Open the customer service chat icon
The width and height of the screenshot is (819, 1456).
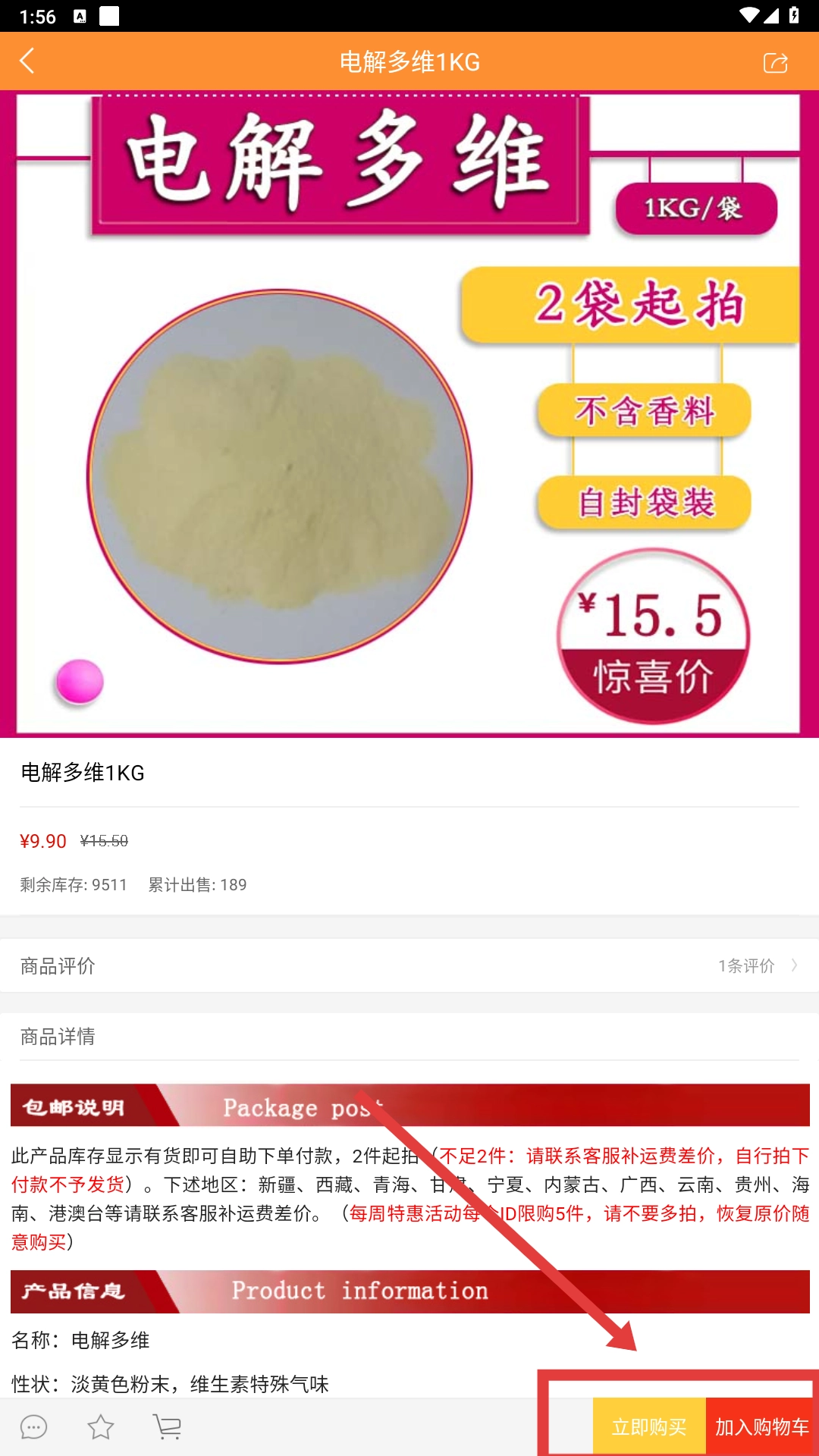tap(34, 1427)
